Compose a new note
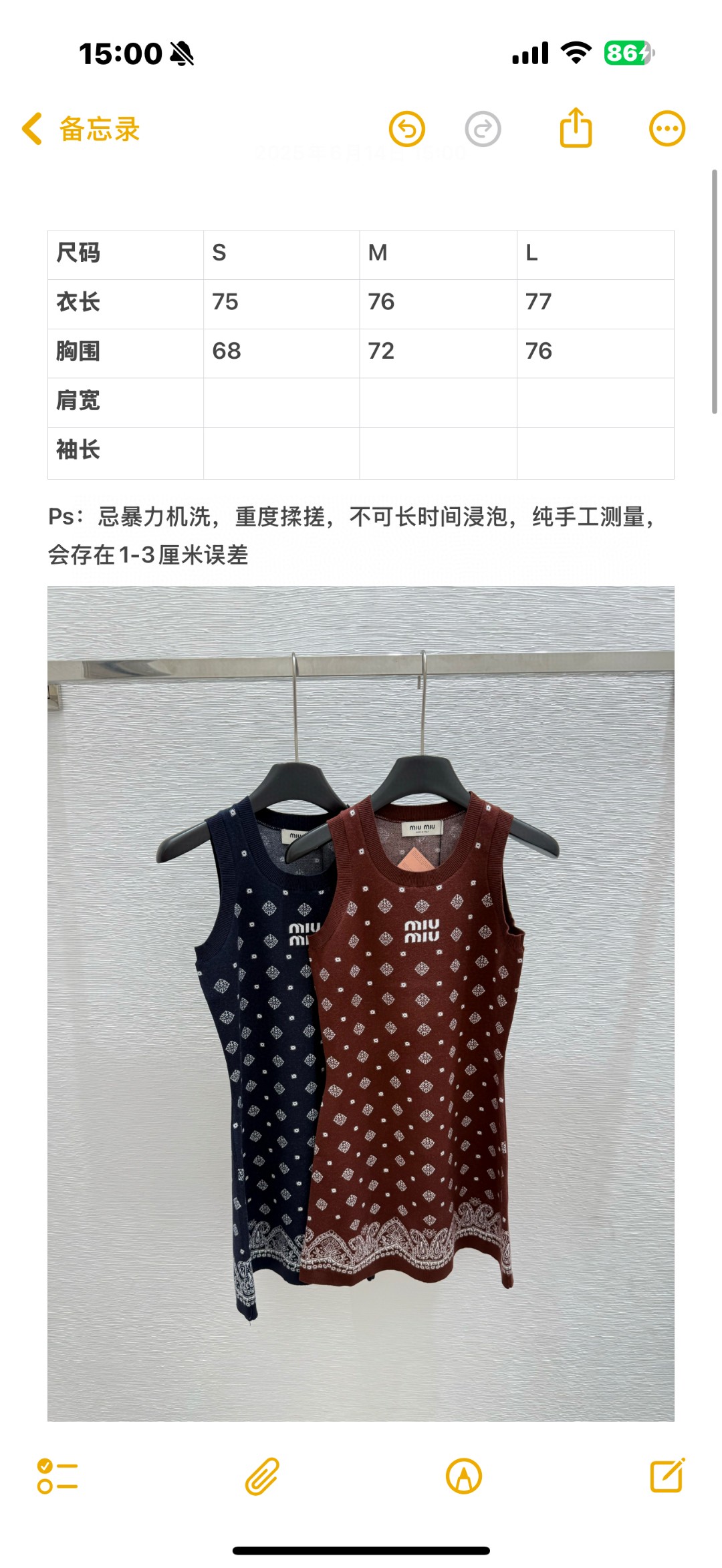Screen dimensions: 722x1568 click(x=667, y=1475)
